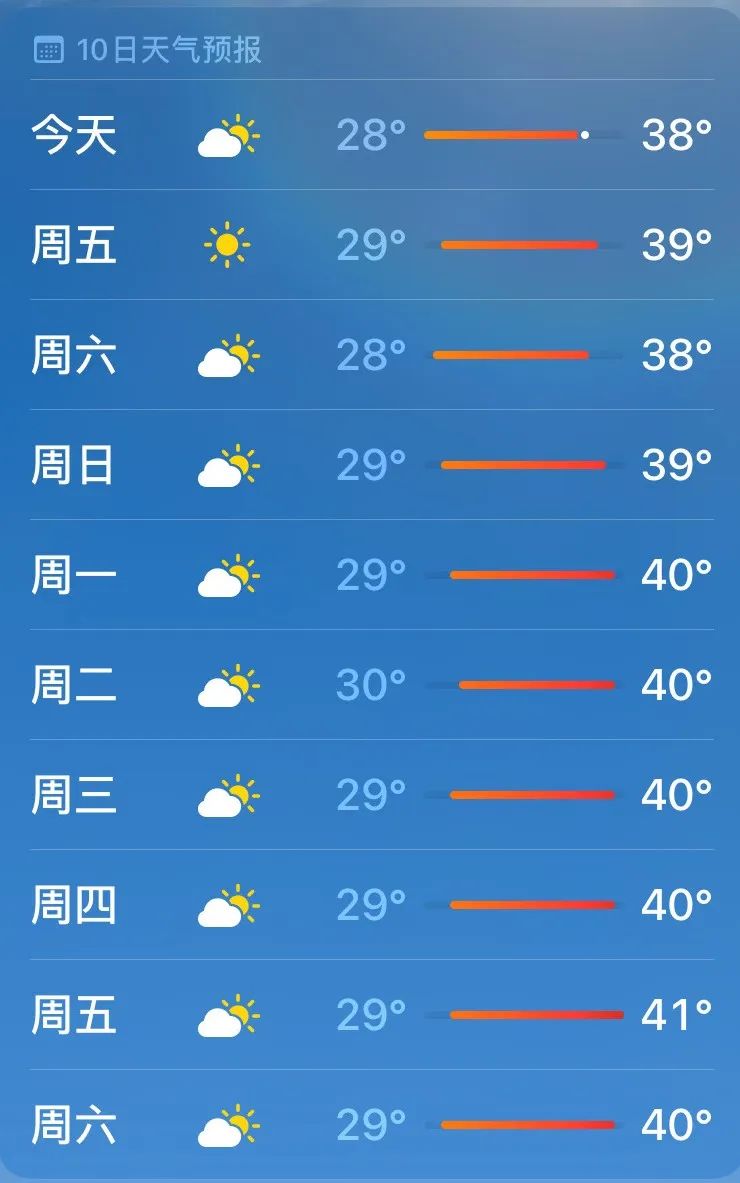The image size is (740, 1183).
Task: Open the 周一 forecast row
Action: pos(370,575)
